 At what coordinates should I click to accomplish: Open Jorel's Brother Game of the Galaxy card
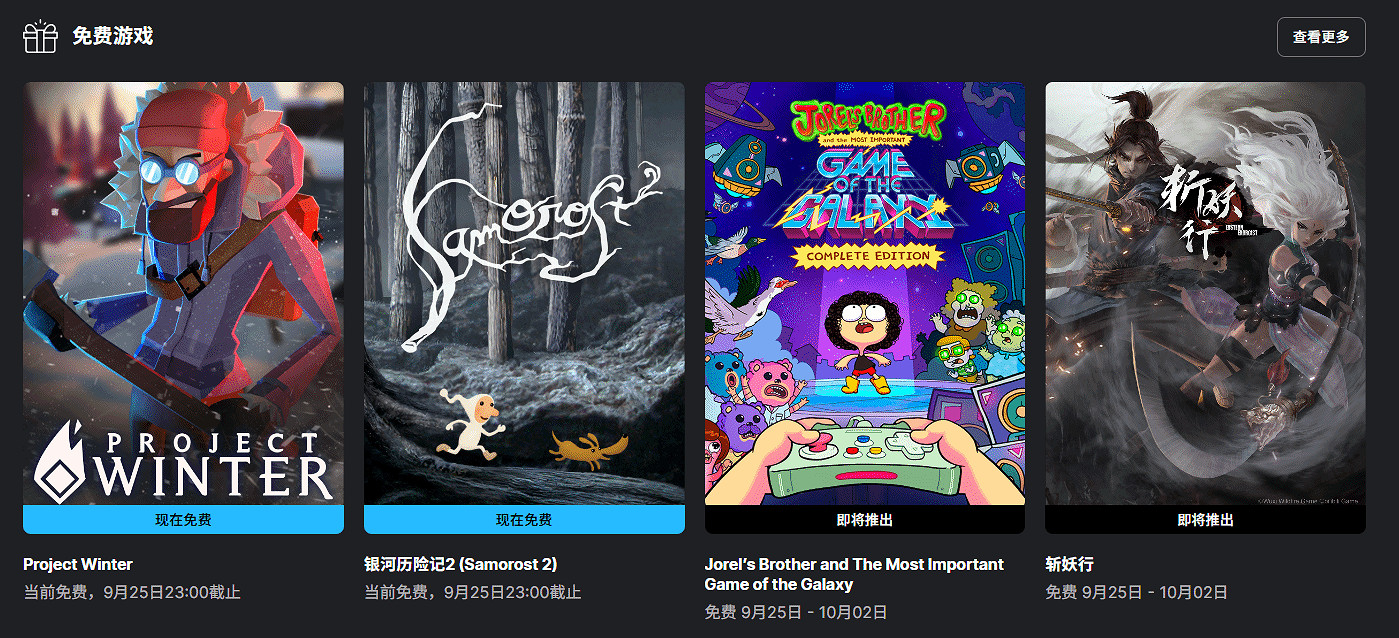864,294
